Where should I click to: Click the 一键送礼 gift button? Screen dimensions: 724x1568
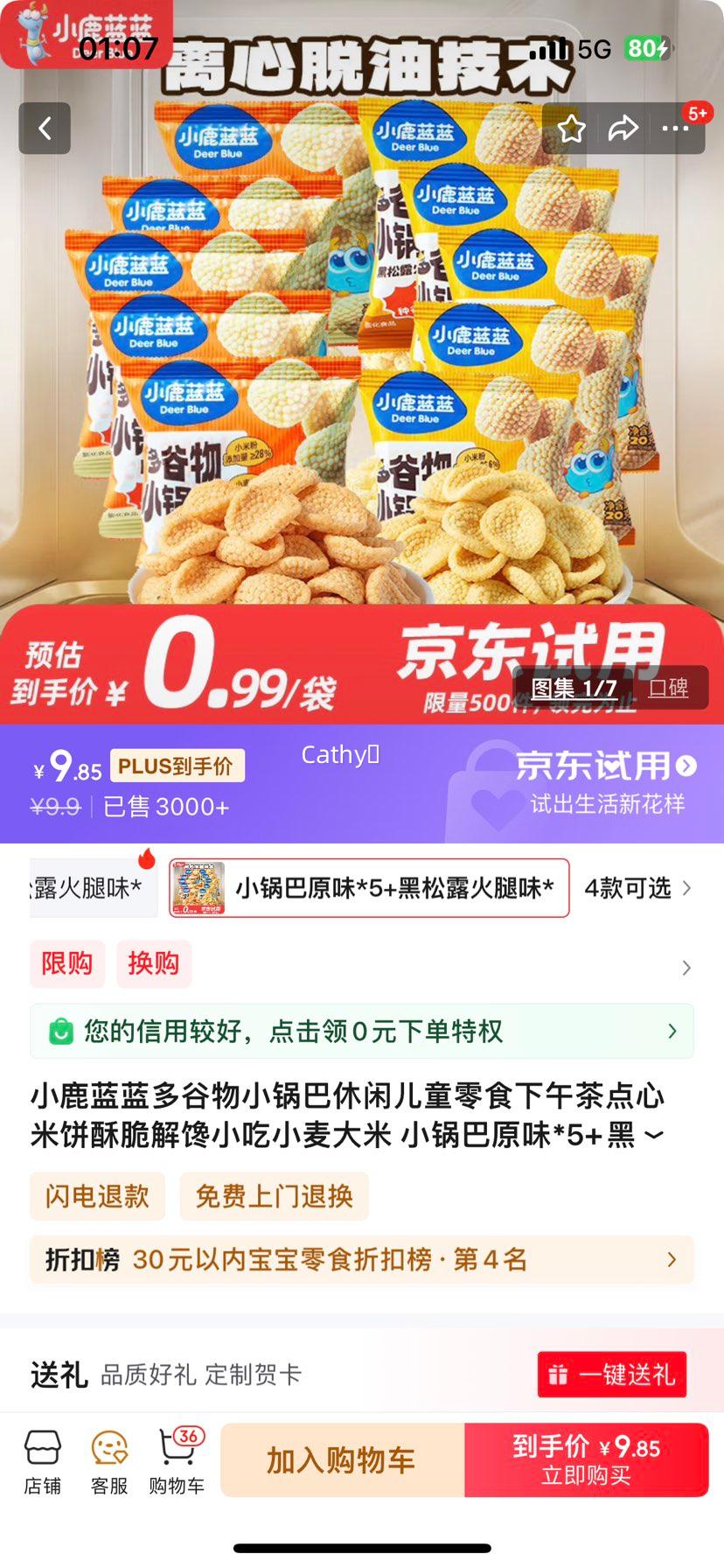pos(610,1375)
